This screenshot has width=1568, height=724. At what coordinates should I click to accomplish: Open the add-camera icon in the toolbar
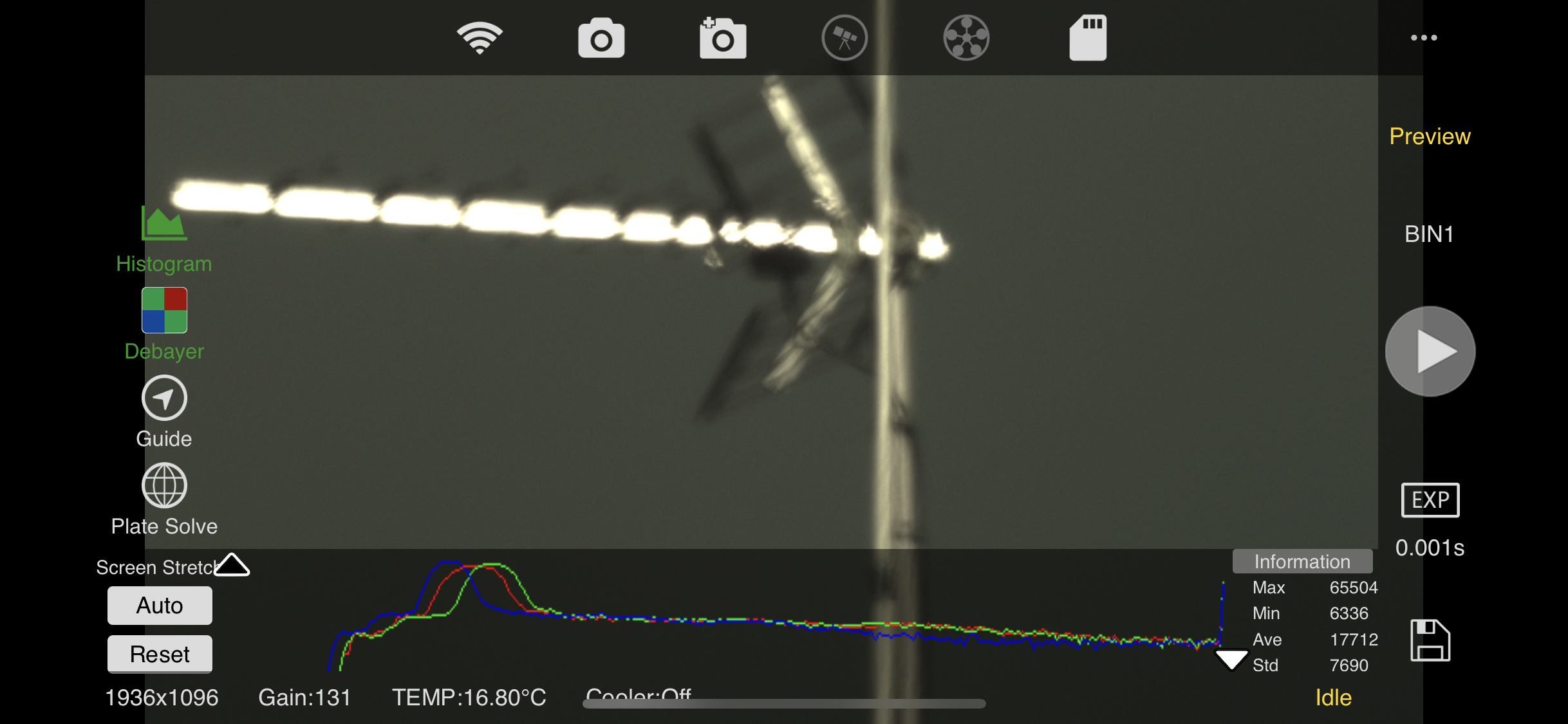click(723, 39)
